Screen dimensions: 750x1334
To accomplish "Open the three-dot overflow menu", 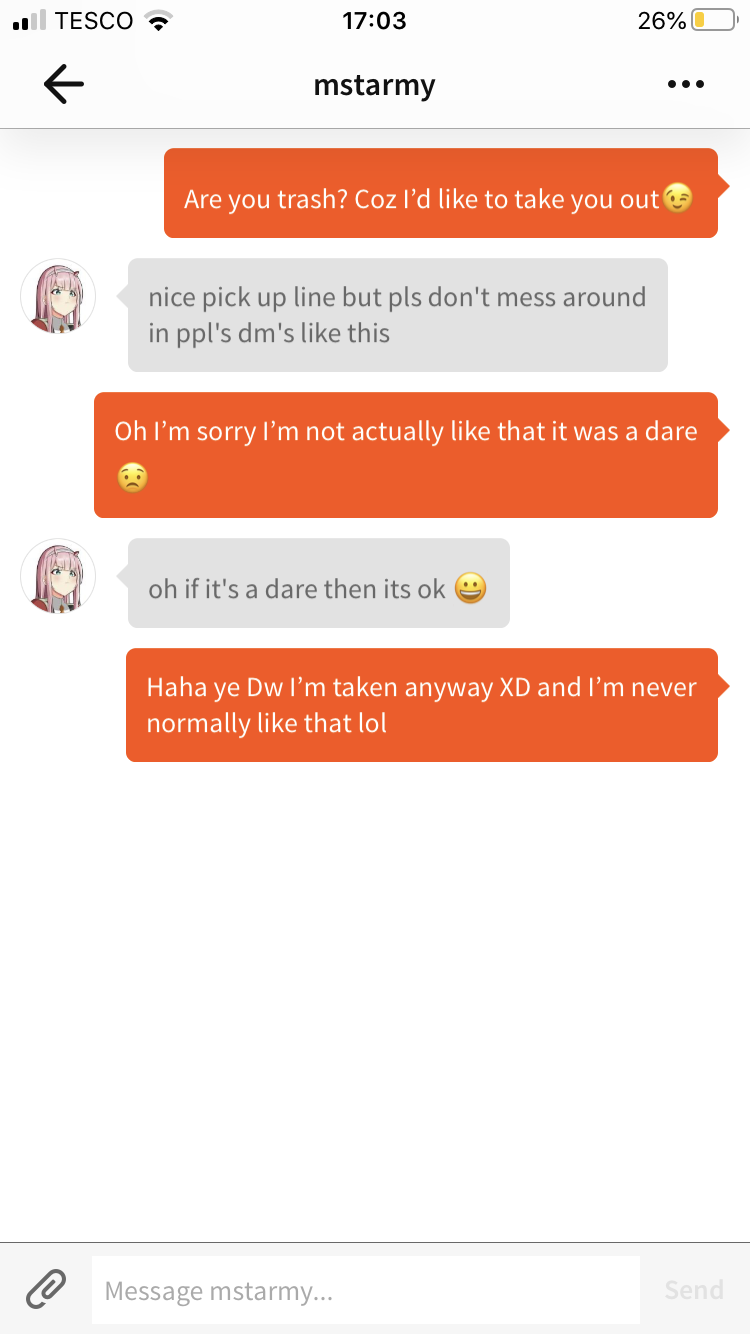I will (x=686, y=85).
